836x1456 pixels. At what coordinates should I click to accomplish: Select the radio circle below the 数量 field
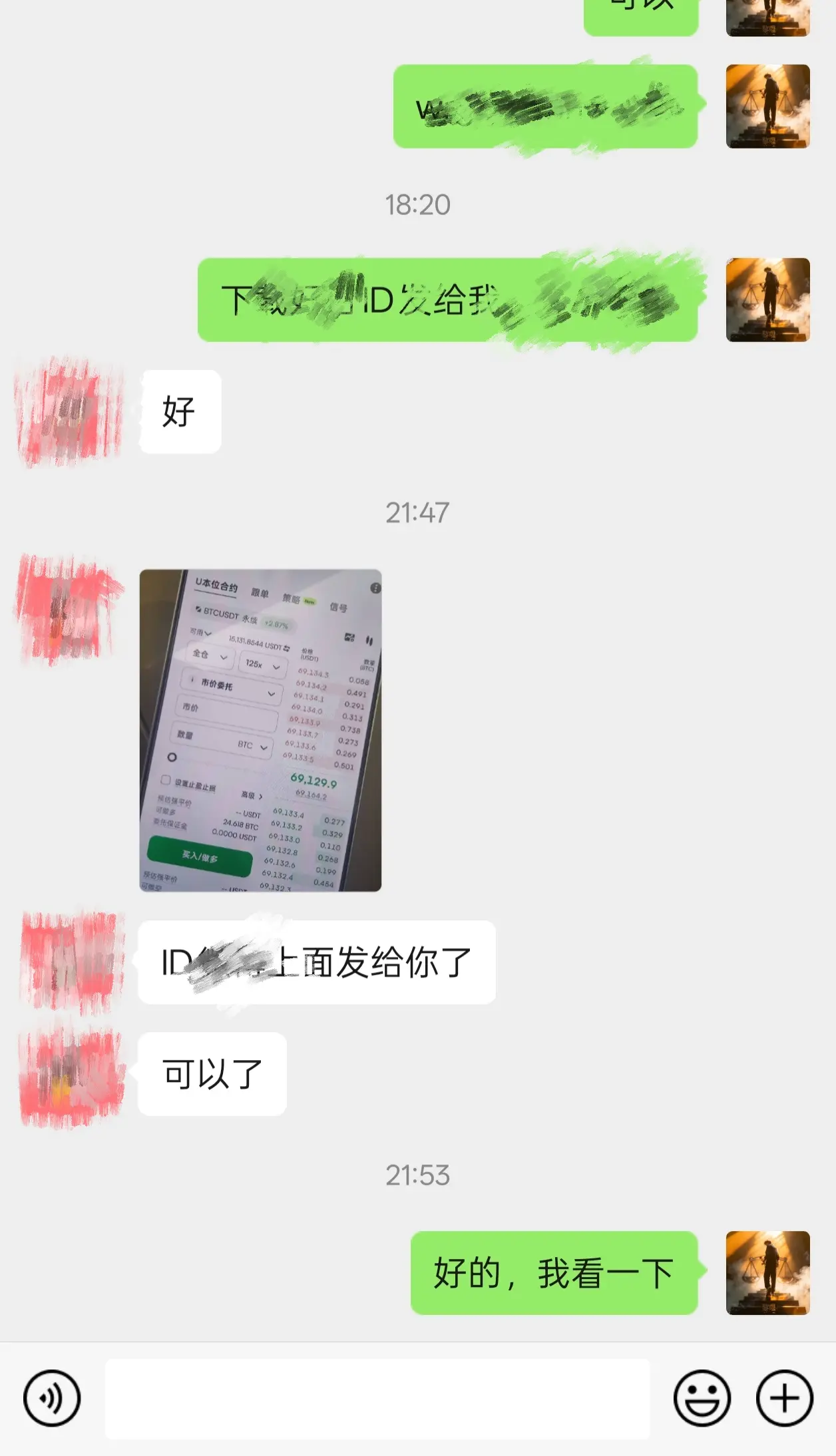coord(172,757)
